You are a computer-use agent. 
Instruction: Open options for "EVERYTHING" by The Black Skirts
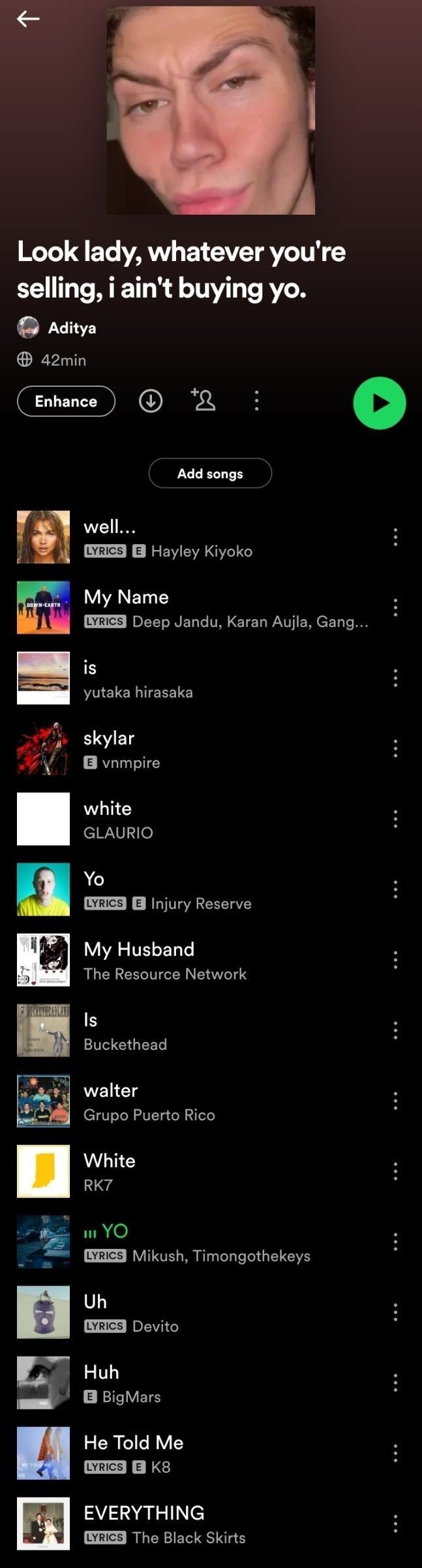395,1524
